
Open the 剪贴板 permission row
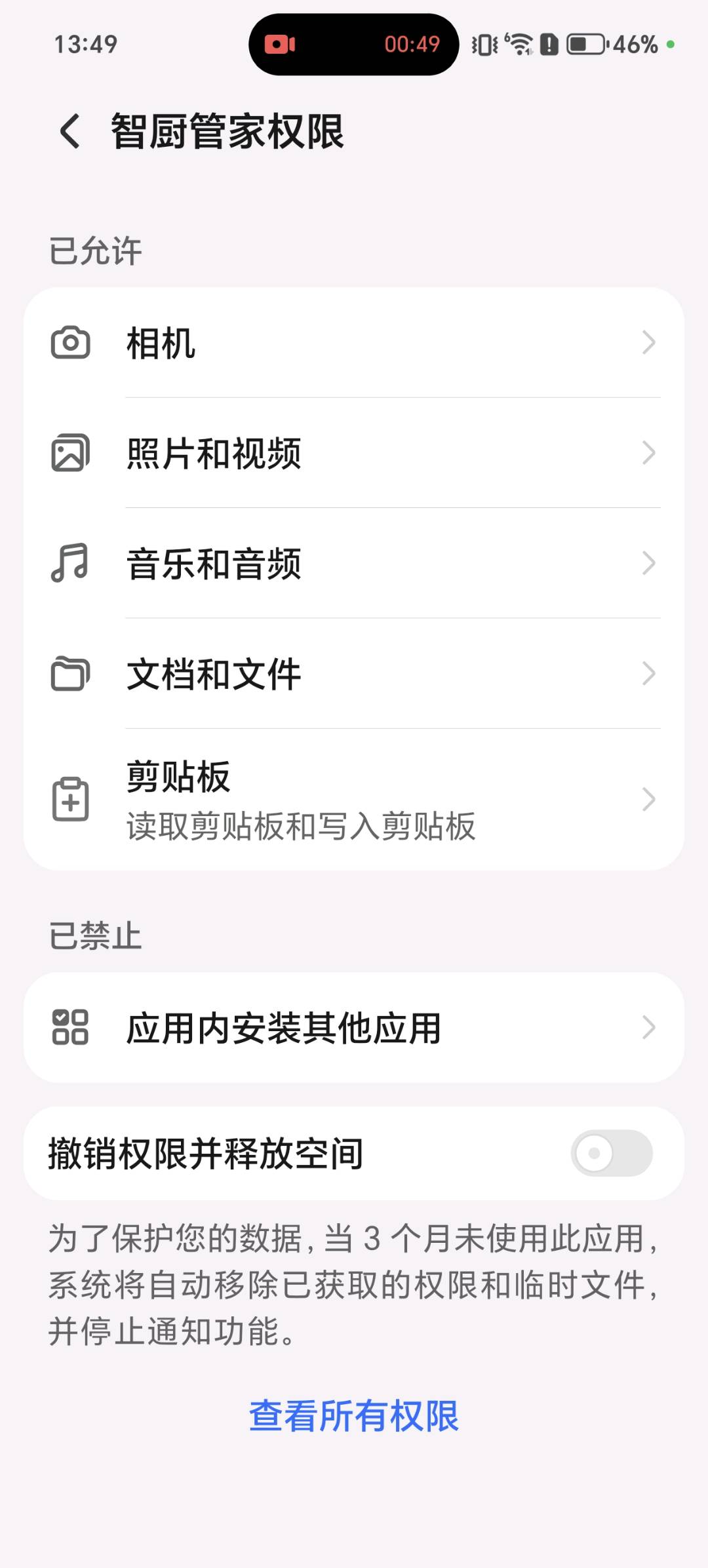354,799
